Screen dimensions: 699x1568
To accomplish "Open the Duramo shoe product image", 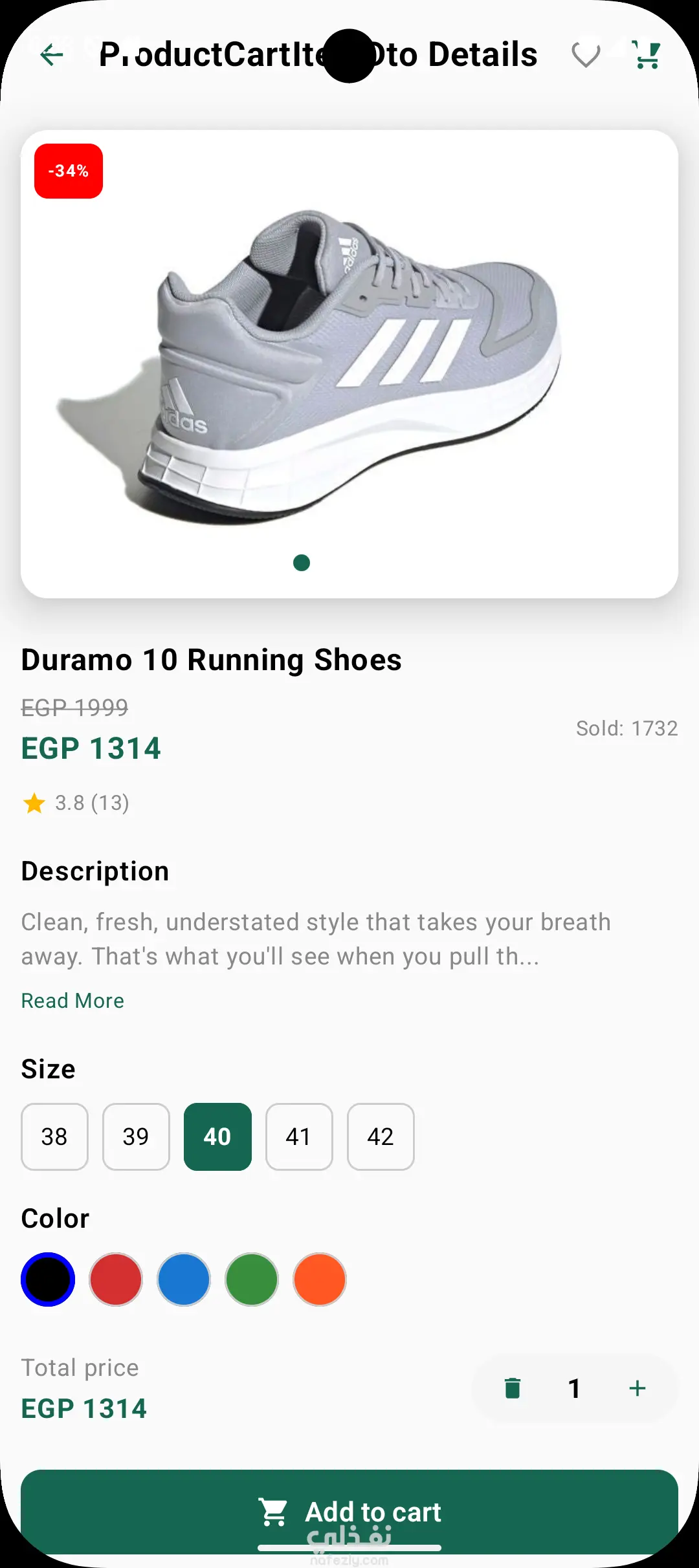I will tap(349, 364).
